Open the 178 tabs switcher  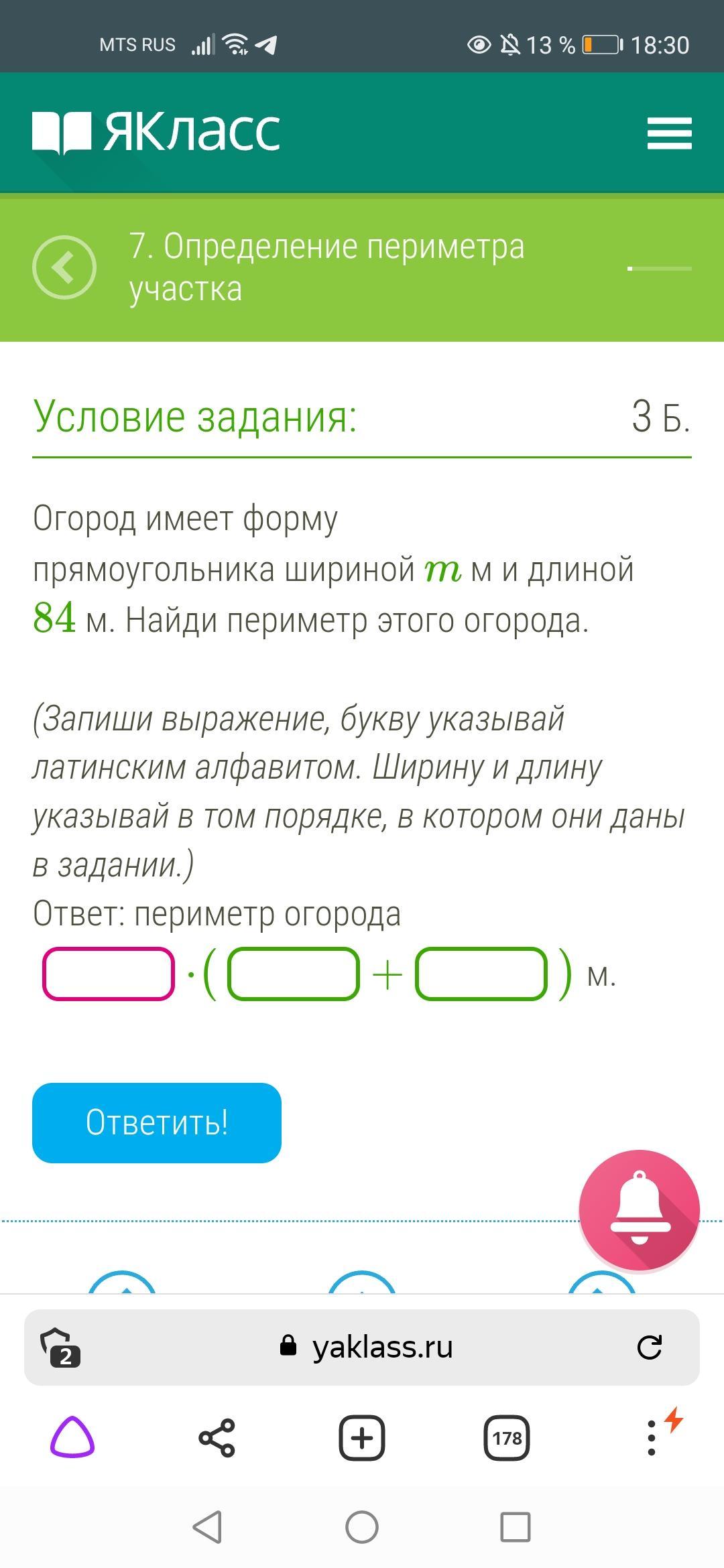point(507,1438)
